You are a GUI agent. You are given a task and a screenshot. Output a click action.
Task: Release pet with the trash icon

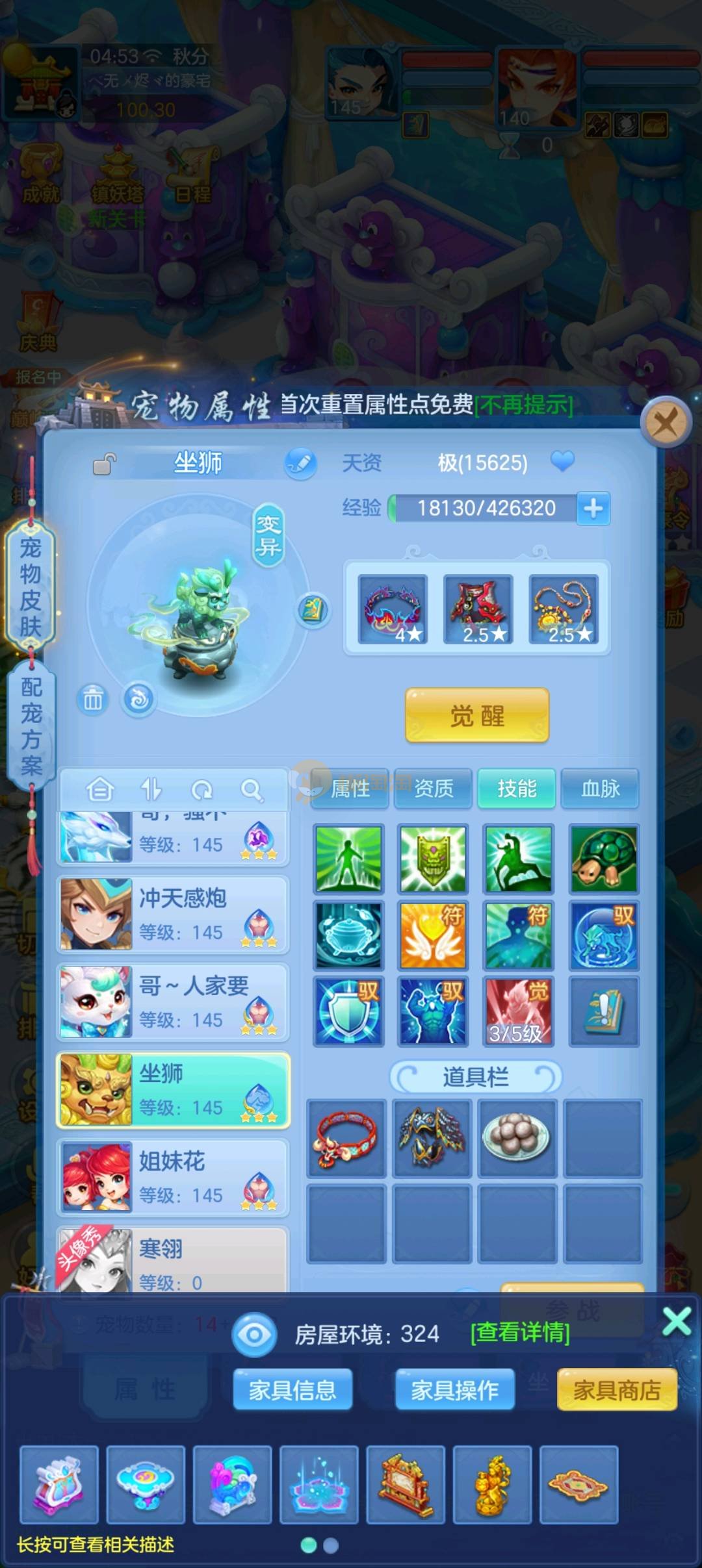coord(93,700)
